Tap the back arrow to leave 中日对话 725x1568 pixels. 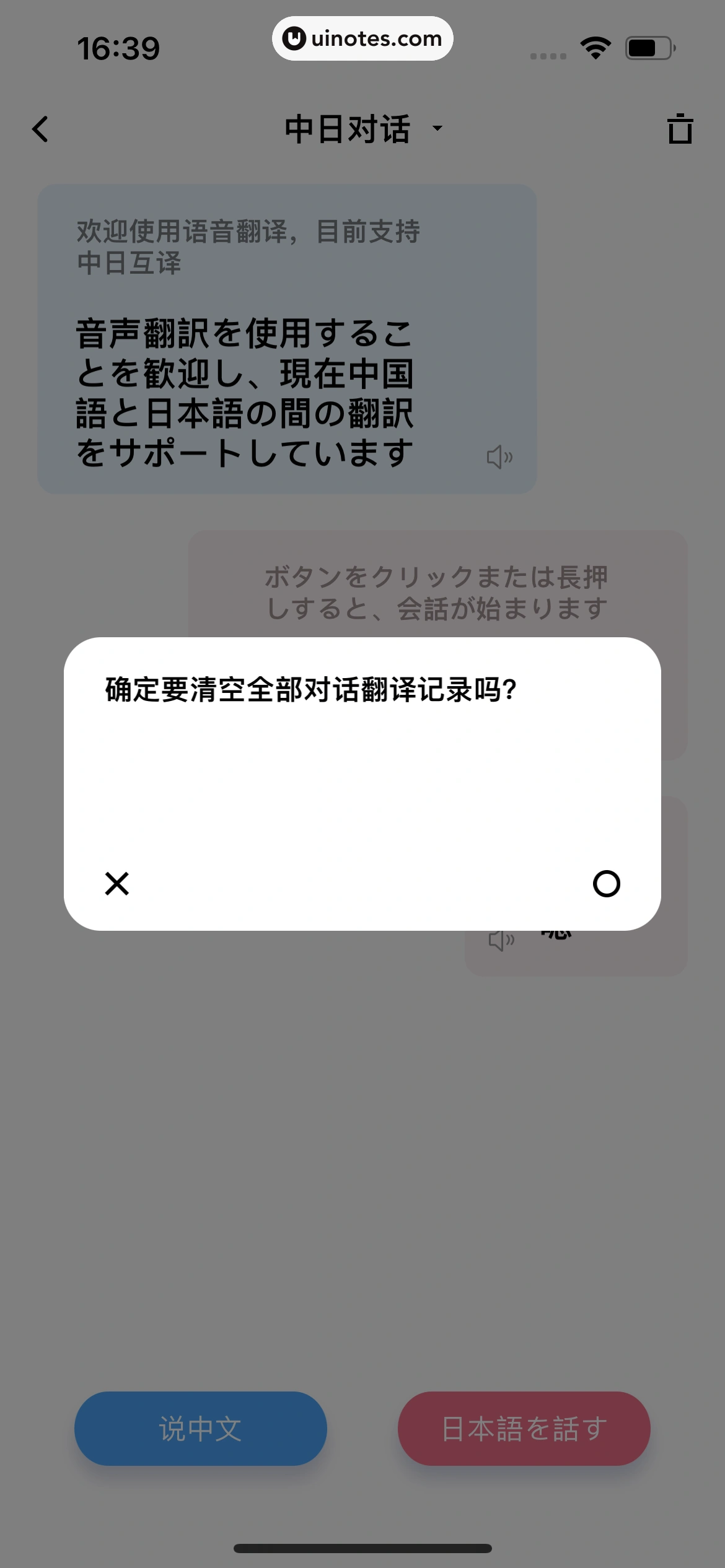click(x=40, y=129)
